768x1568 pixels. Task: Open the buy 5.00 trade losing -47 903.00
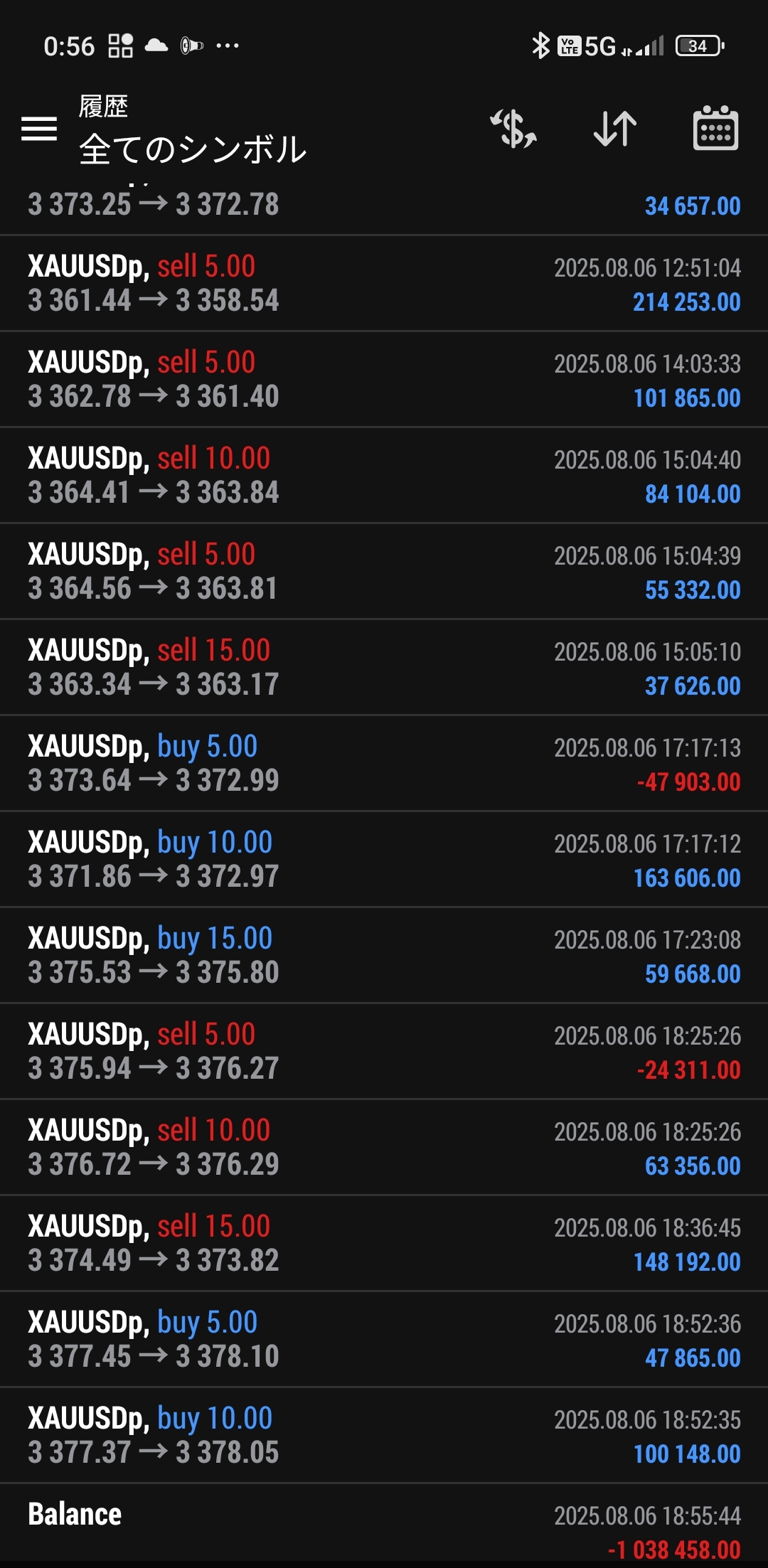(384, 764)
